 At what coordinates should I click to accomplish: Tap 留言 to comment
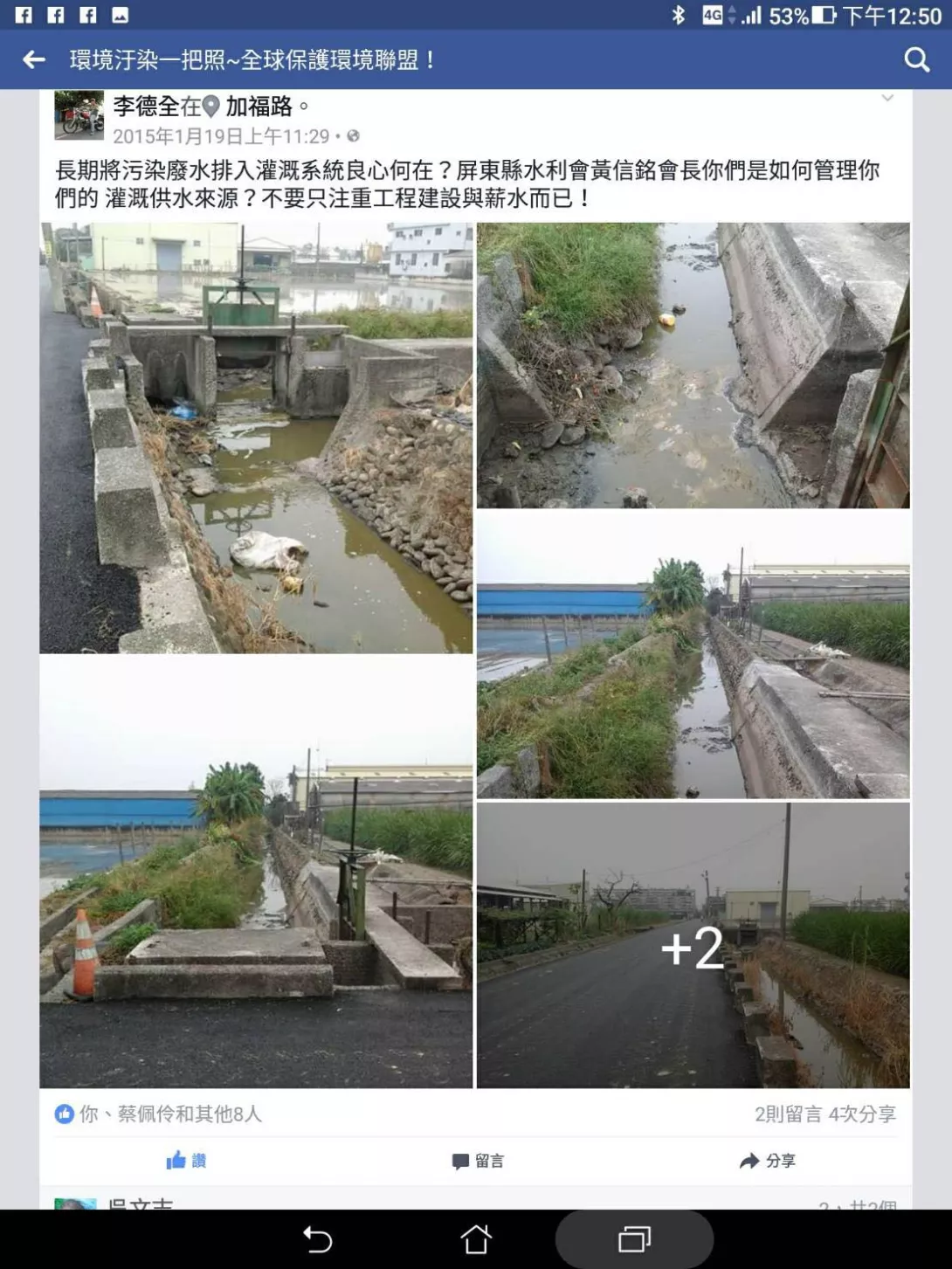click(478, 1160)
